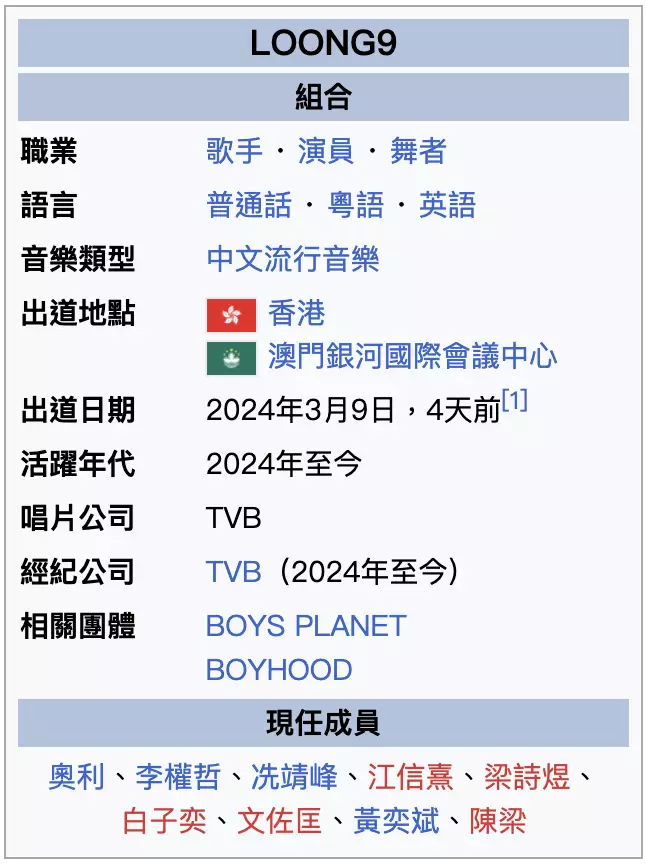Image resolution: width=646 pixels, height=868 pixels.
Task: Open the BOYS PLANET link
Action: coord(306,626)
